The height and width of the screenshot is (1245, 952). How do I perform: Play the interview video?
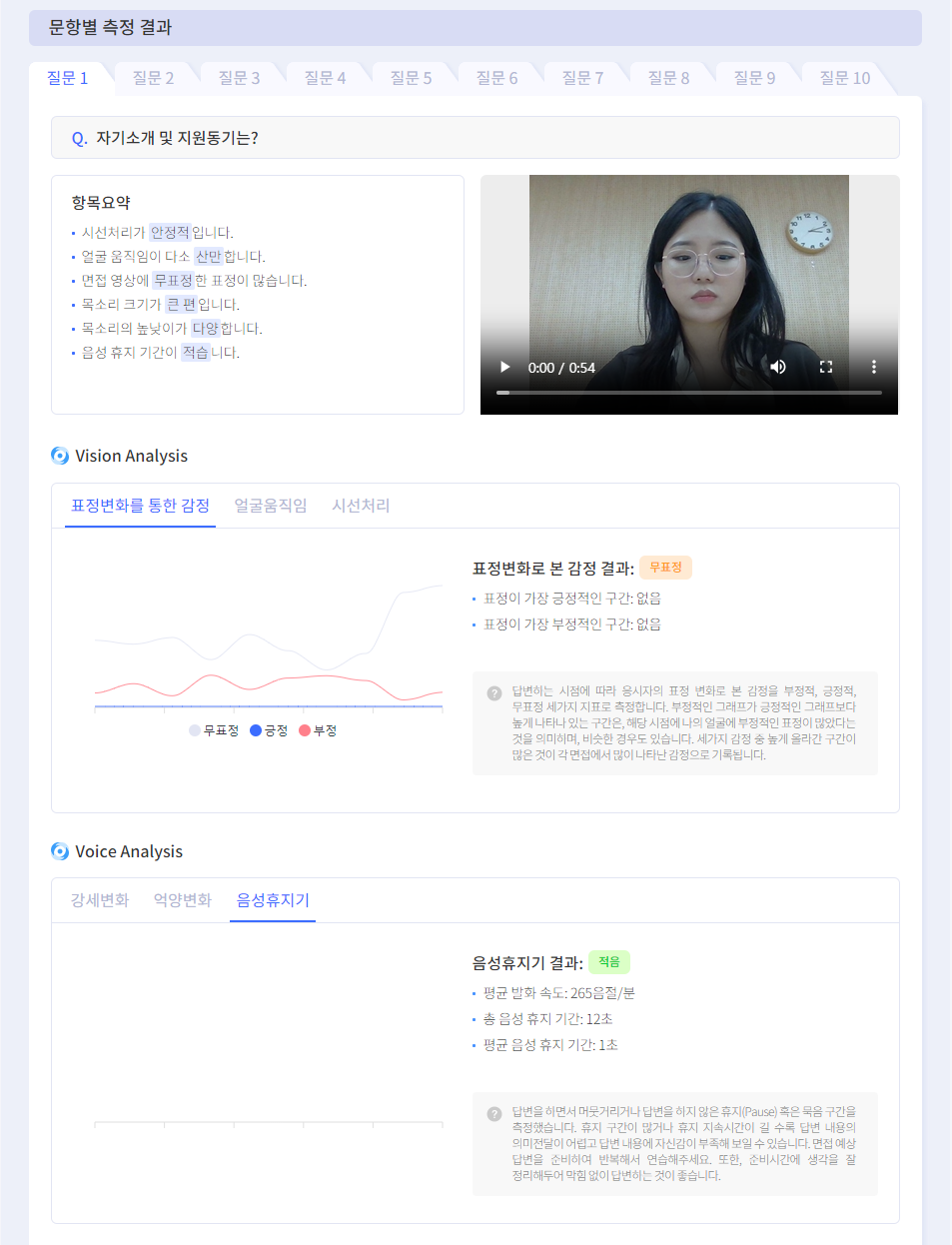[x=505, y=367]
